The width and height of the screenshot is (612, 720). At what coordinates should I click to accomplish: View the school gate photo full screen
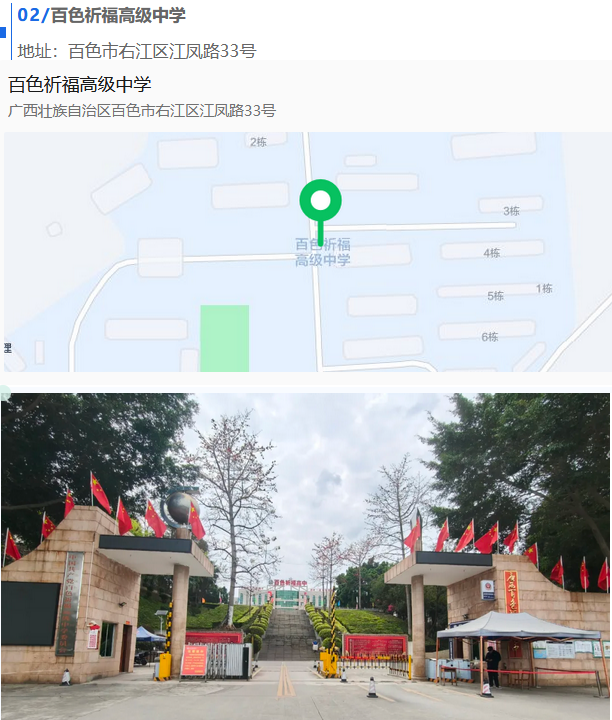306,556
